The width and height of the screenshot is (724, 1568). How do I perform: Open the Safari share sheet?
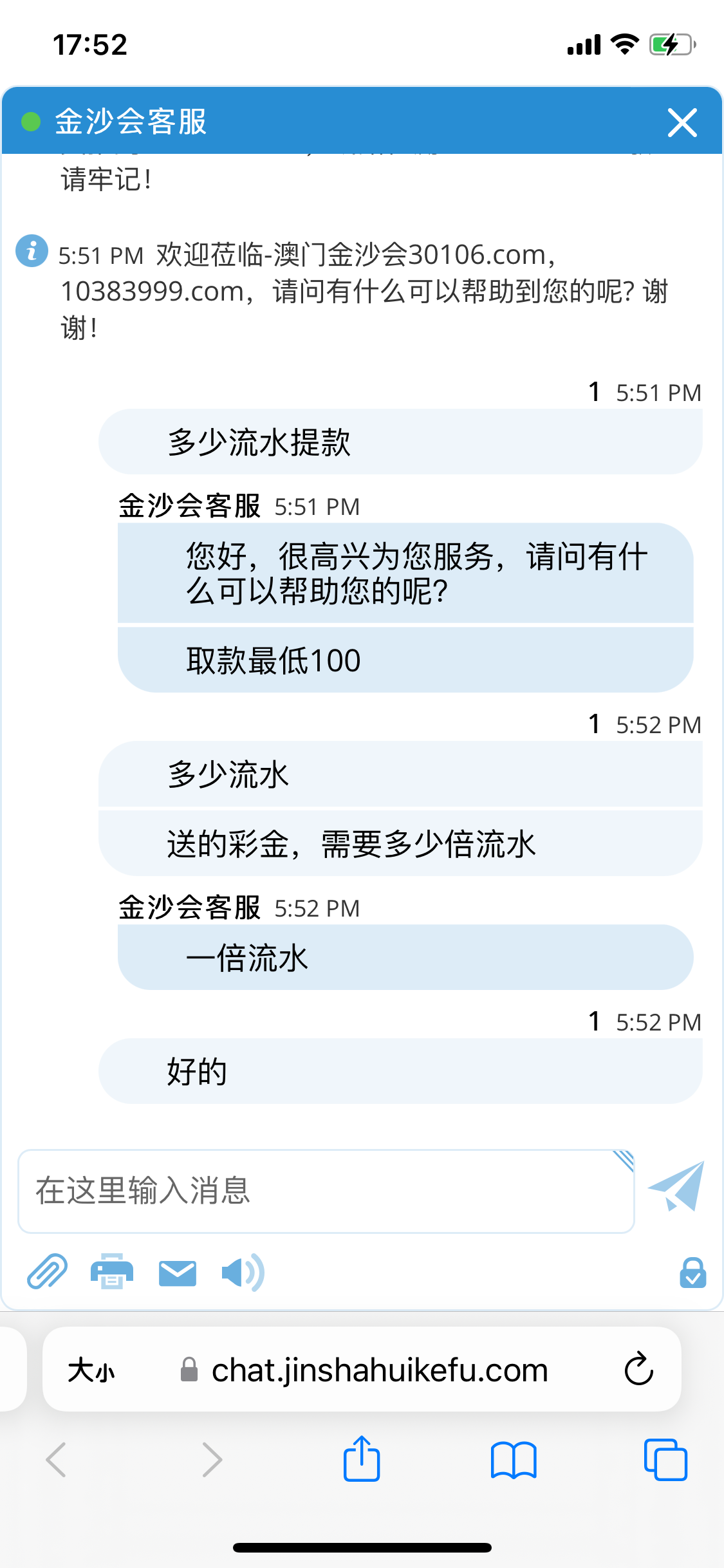click(362, 1460)
